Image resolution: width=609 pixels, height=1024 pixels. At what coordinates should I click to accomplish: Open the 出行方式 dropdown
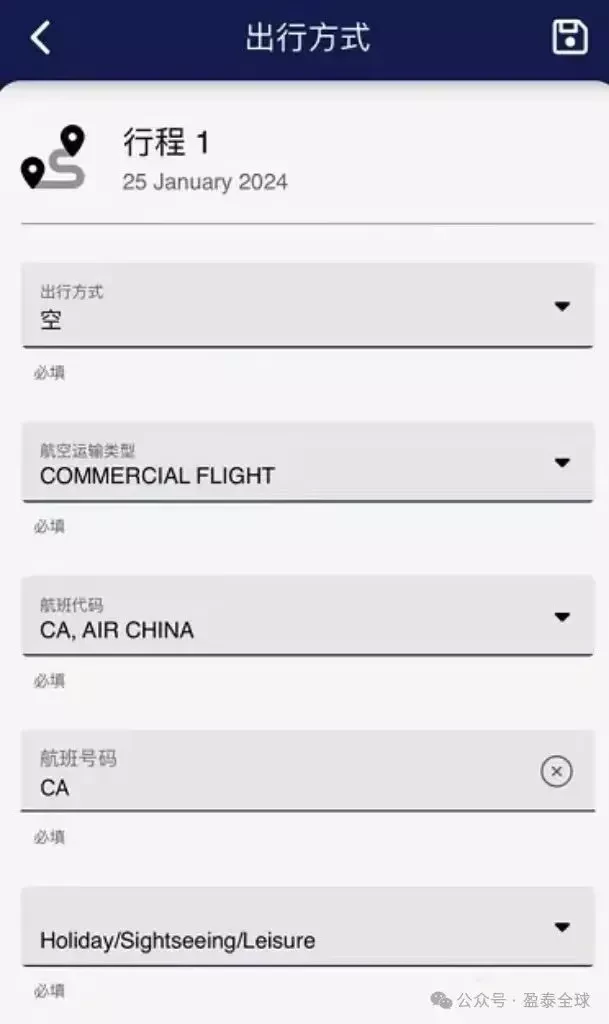(x=307, y=305)
